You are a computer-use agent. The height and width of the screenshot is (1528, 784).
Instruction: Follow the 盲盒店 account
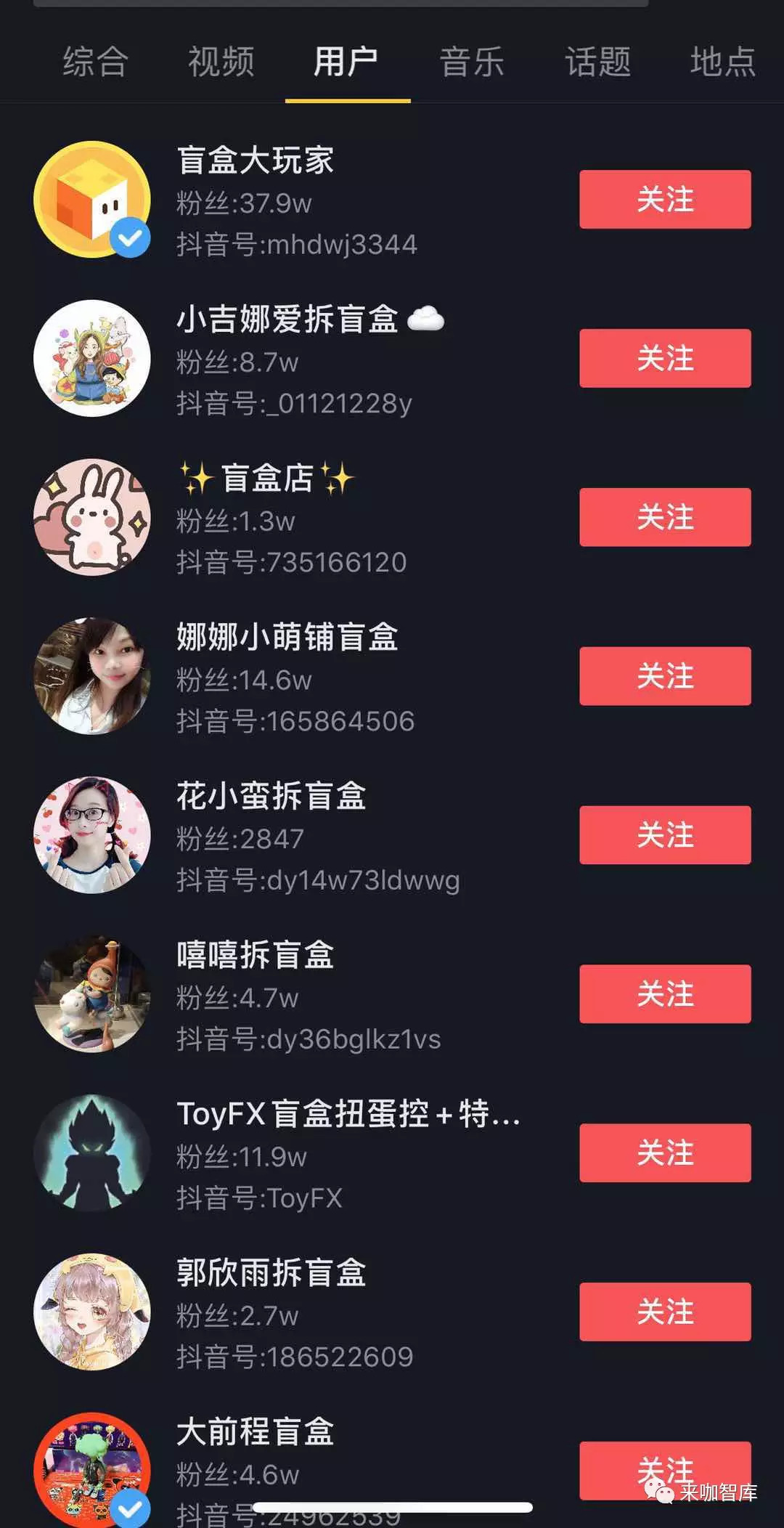664,517
